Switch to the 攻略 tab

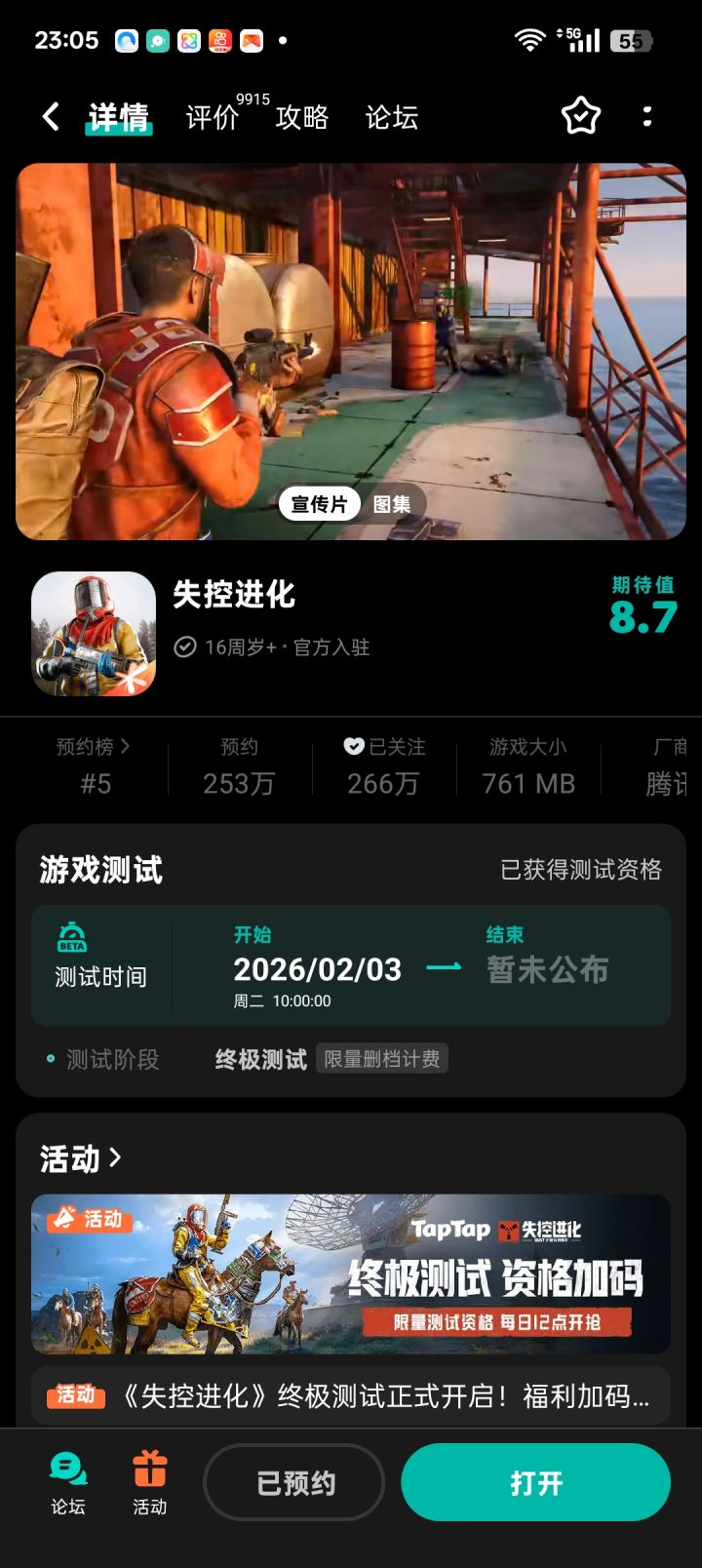tap(302, 118)
